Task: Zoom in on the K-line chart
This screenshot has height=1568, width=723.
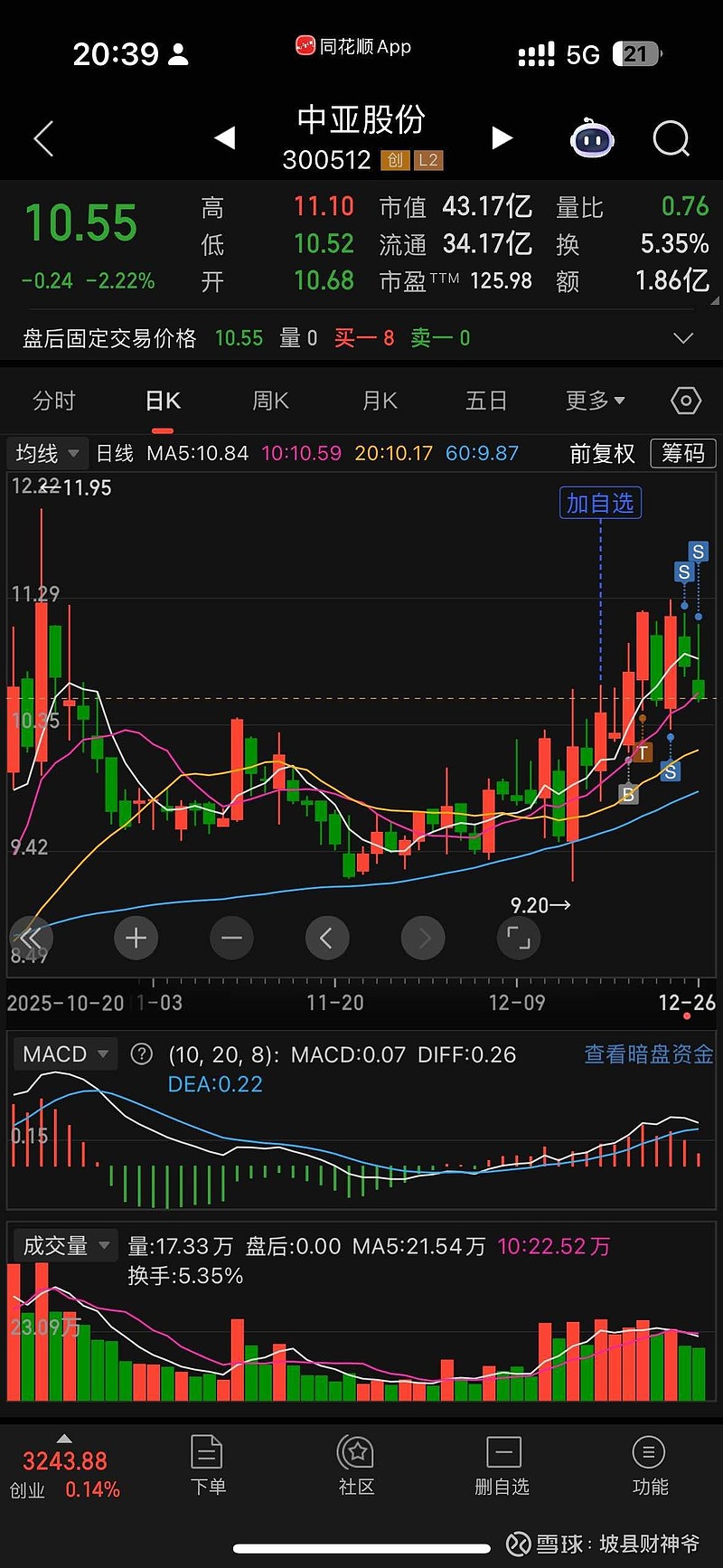Action: pos(136,938)
